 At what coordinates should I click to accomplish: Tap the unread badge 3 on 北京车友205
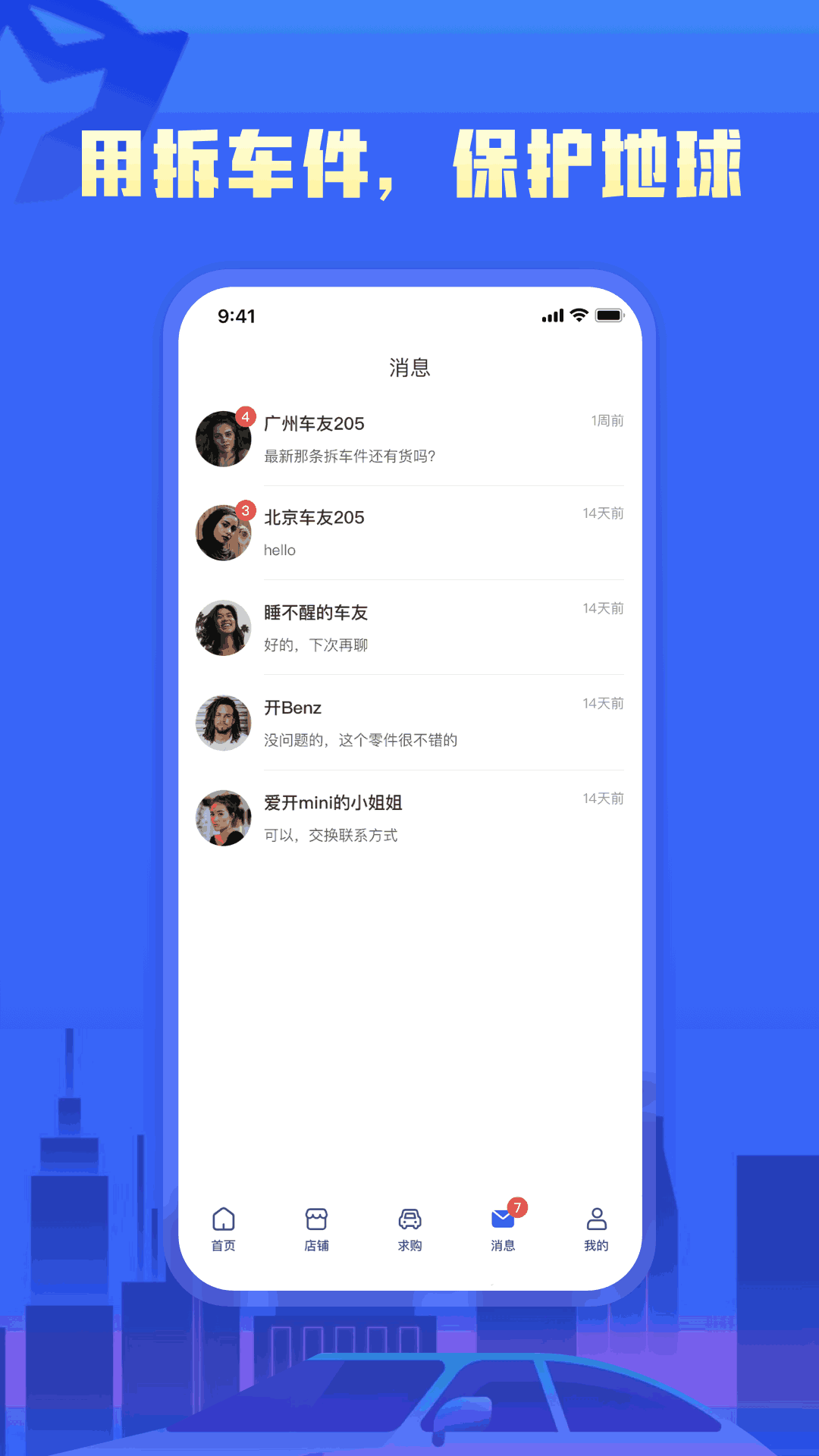pyautogui.click(x=245, y=510)
